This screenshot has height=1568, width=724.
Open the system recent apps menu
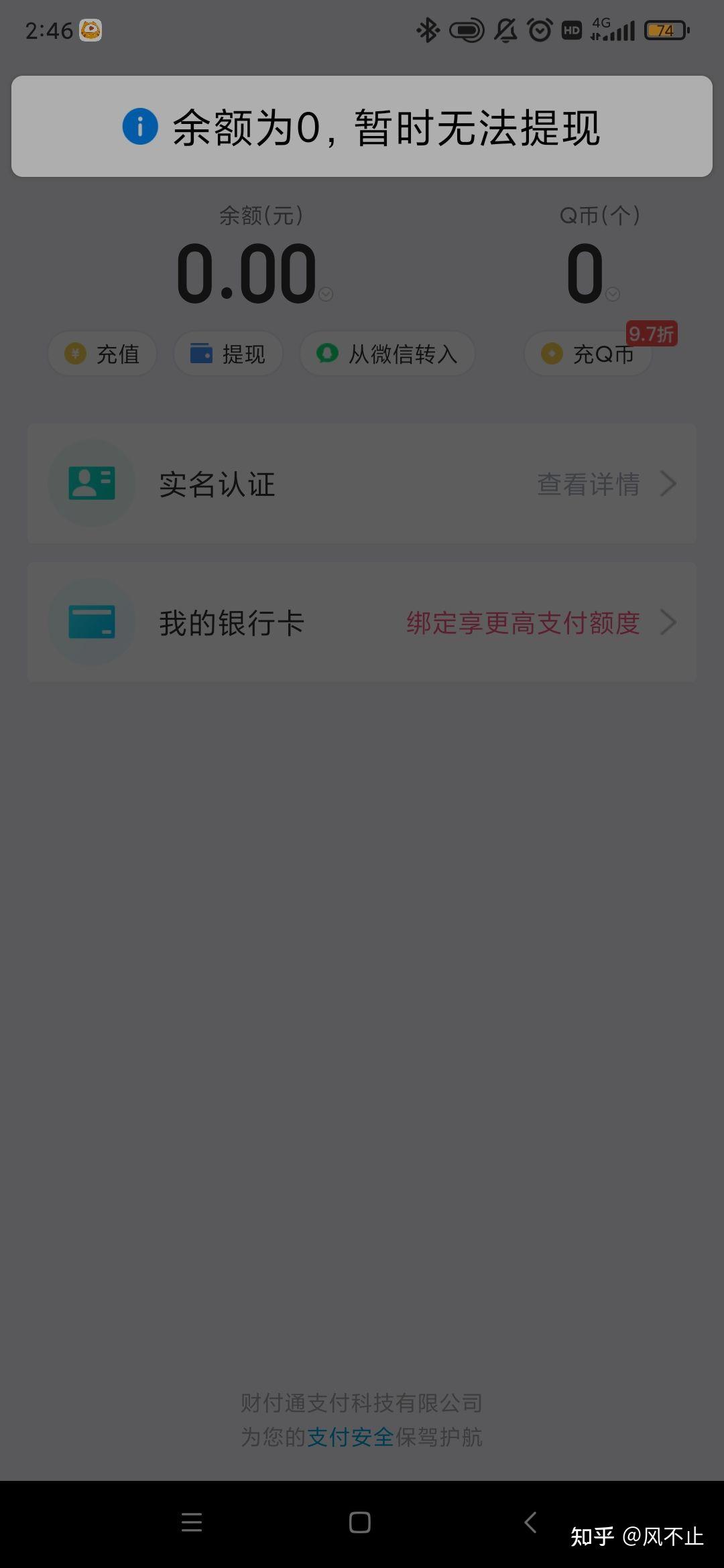pos(192,1522)
